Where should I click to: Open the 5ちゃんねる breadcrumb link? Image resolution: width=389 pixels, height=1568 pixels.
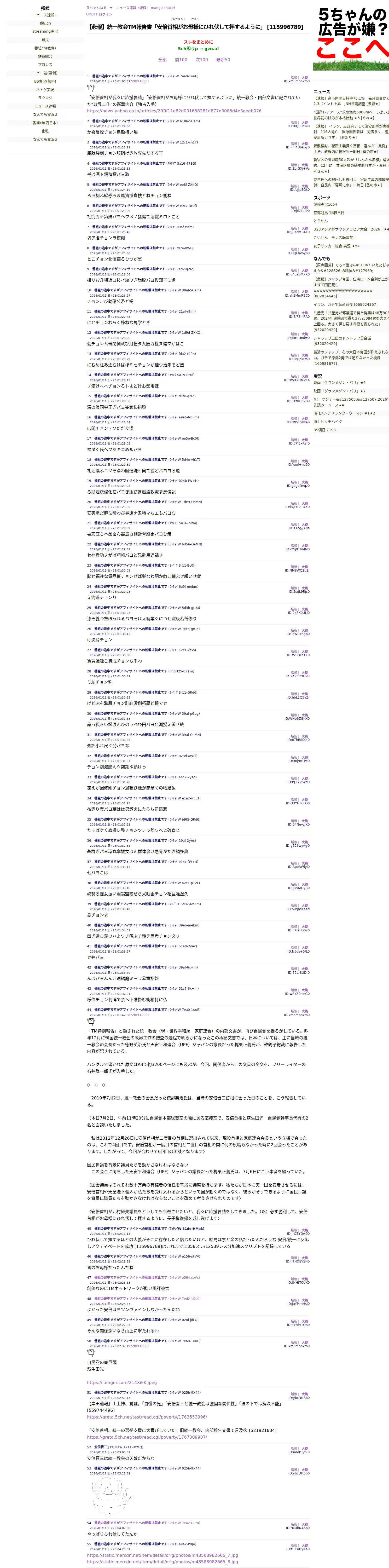tap(96, 8)
